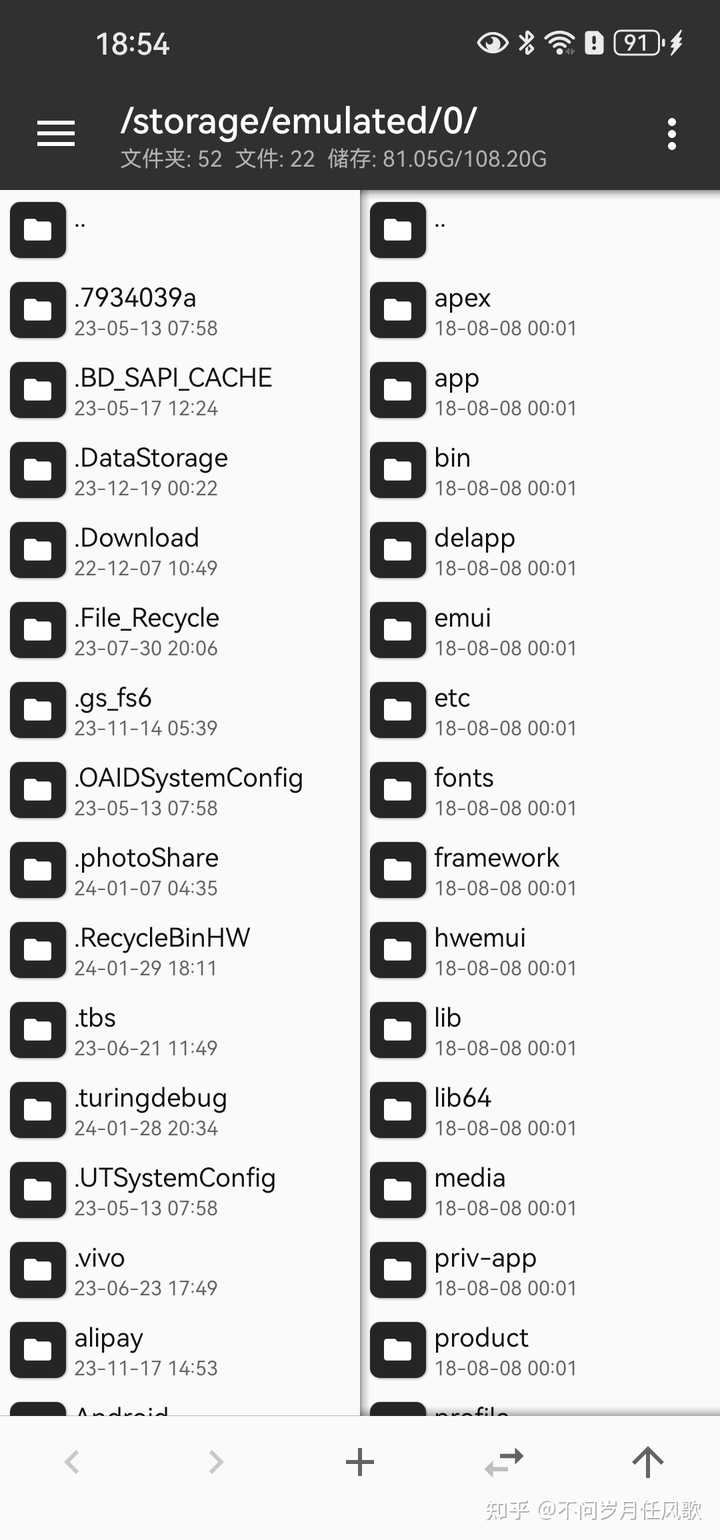Navigate forward with the right chevron
This screenshot has width=720, height=1540.
pos(215,1462)
